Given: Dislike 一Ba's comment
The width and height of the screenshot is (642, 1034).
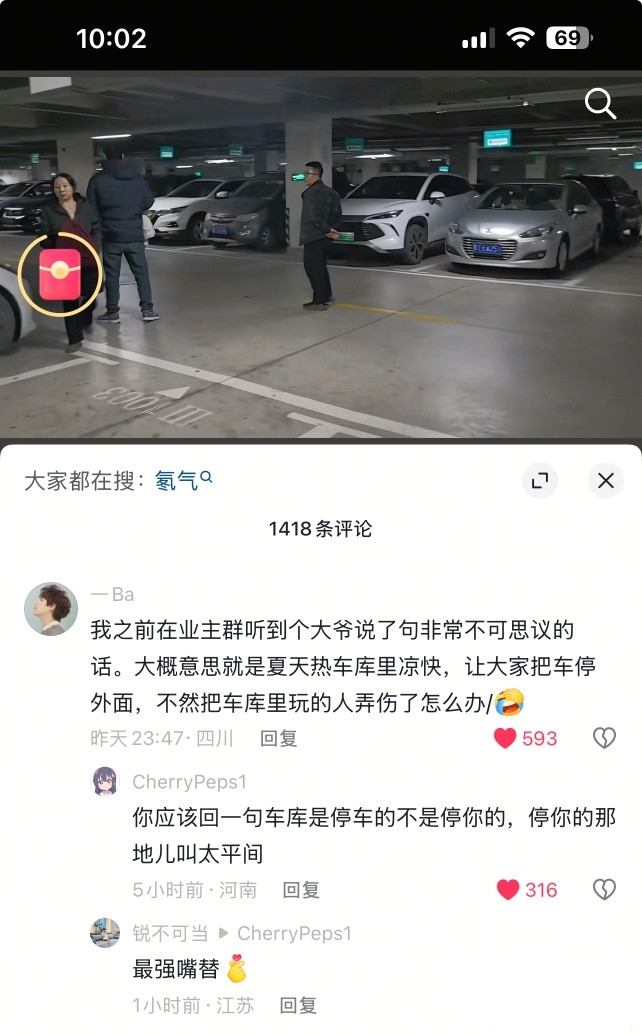Looking at the screenshot, I should (604, 738).
